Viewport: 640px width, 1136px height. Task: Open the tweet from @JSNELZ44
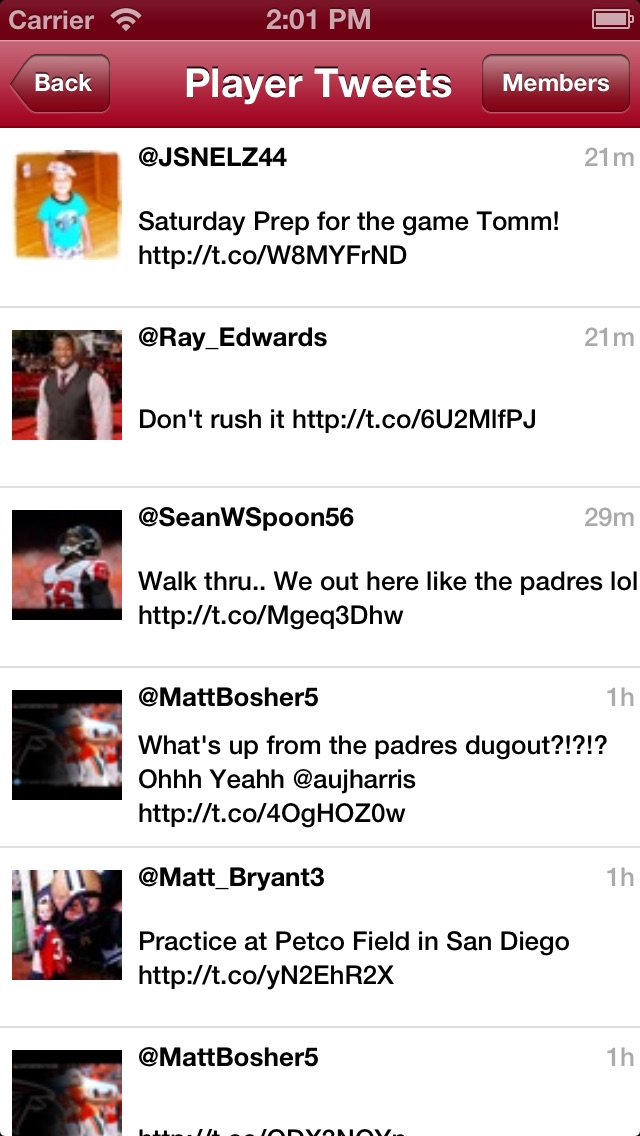pyautogui.click(x=320, y=217)
